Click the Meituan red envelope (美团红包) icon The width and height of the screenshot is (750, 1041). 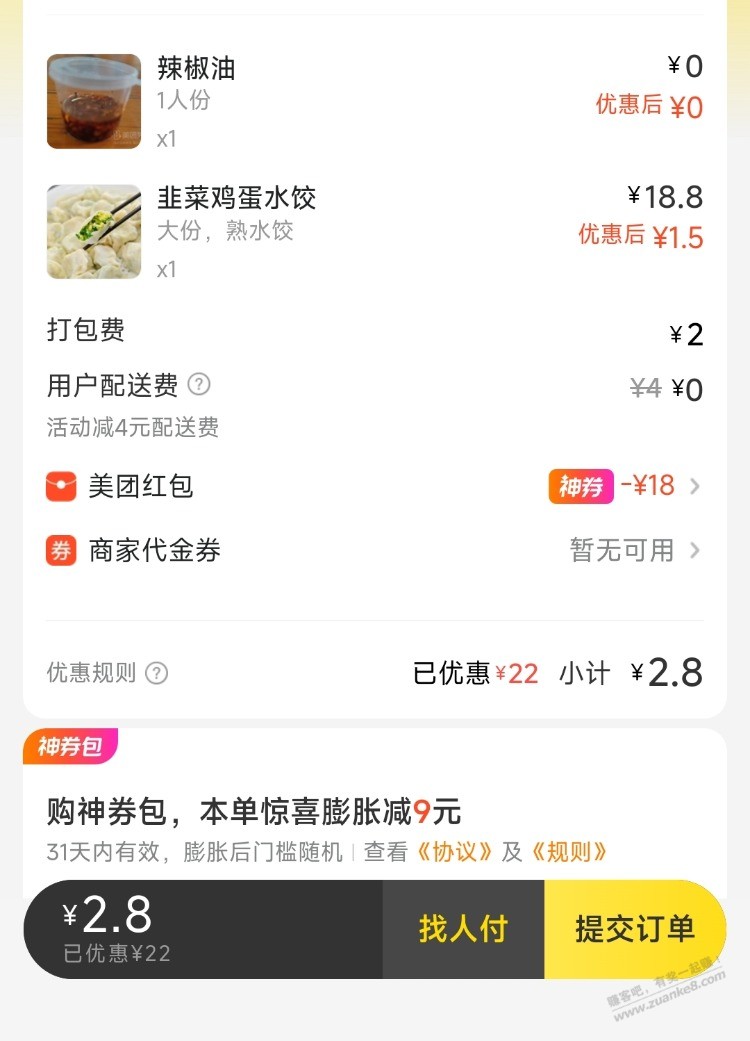pyautogui.click(x=60, y=486)
